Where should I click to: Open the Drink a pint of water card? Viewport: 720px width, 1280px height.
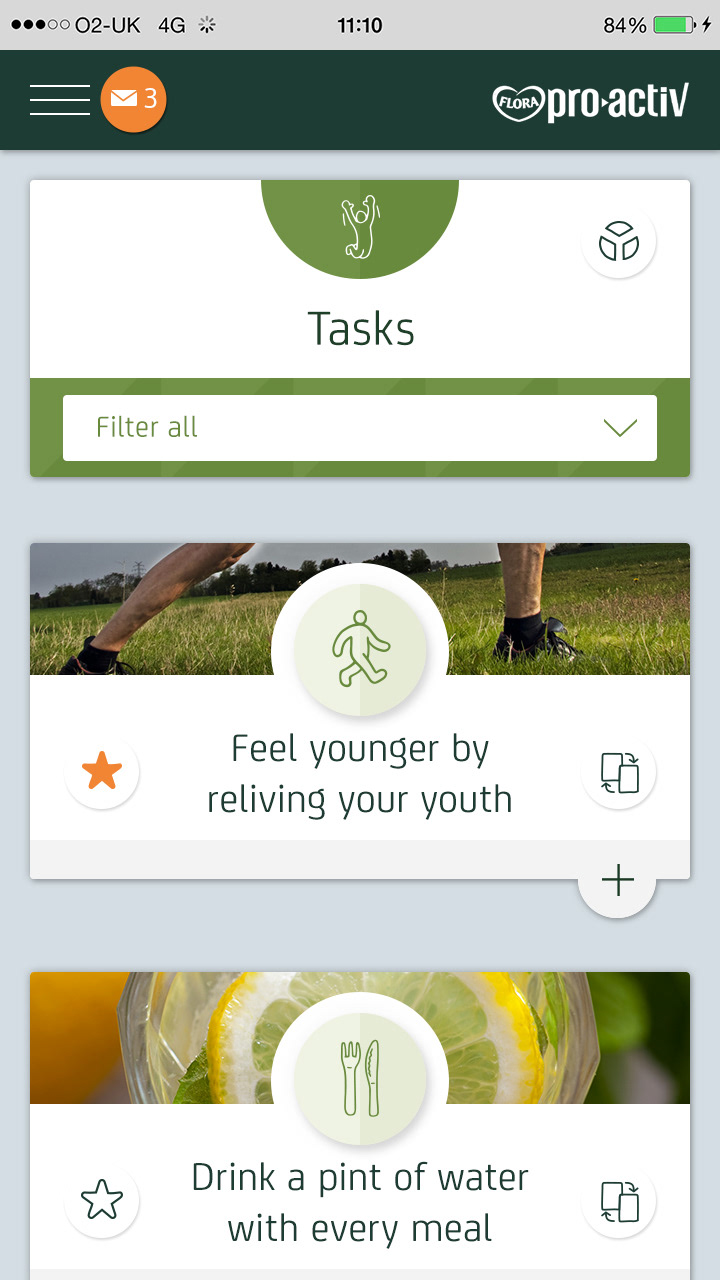[x=360, y=1202]
